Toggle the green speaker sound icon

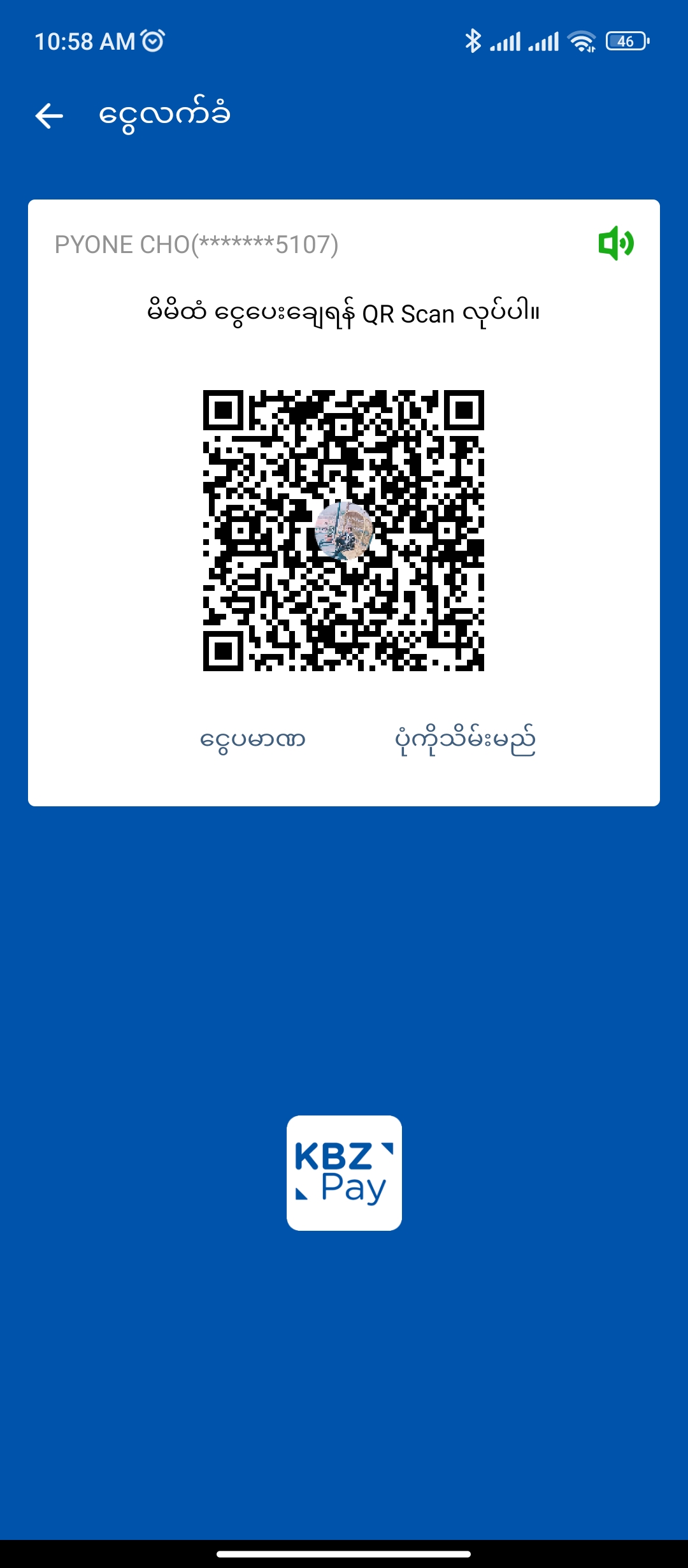(615, 243)
